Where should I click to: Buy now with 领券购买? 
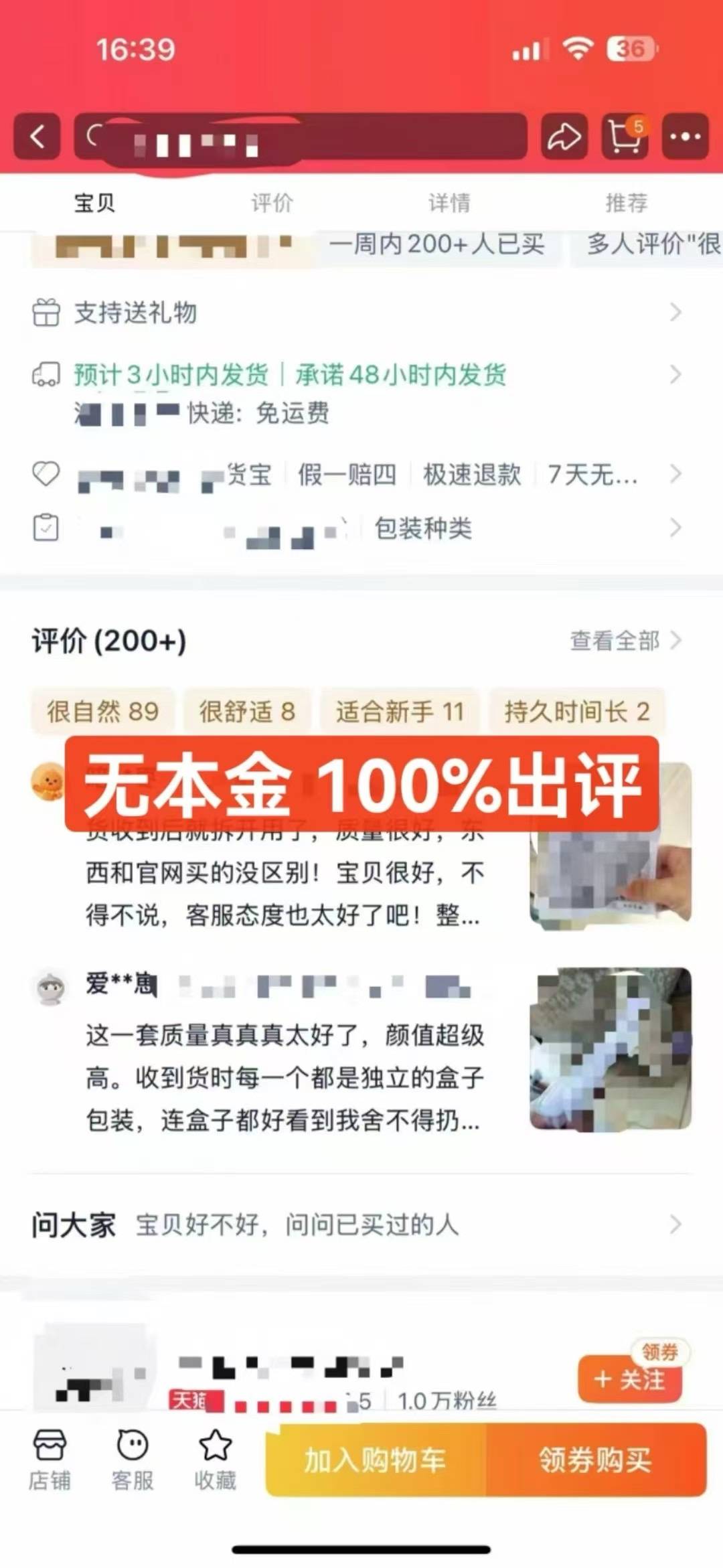click(x=595, y=1460)
